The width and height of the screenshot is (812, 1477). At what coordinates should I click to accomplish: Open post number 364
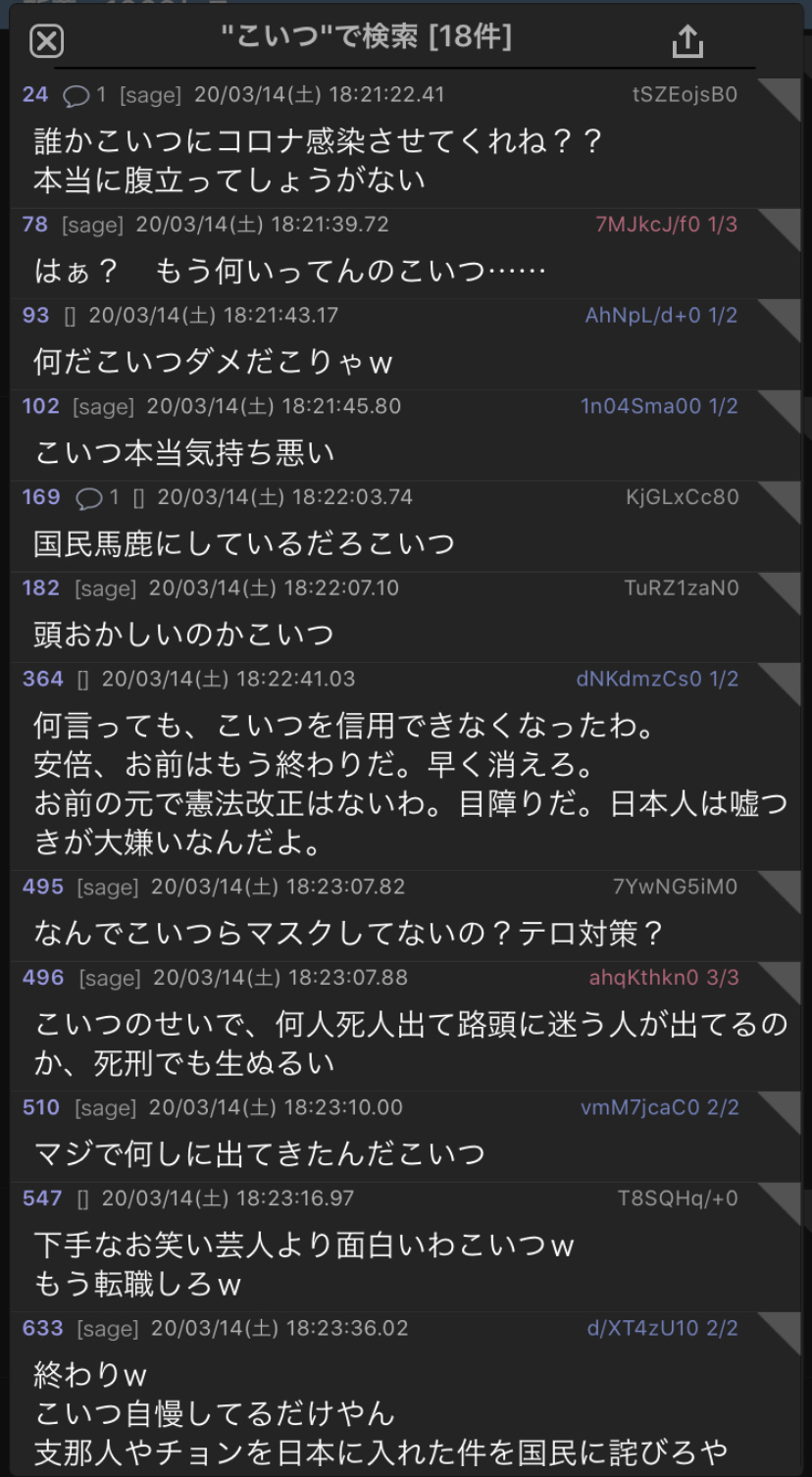(43, 679)
